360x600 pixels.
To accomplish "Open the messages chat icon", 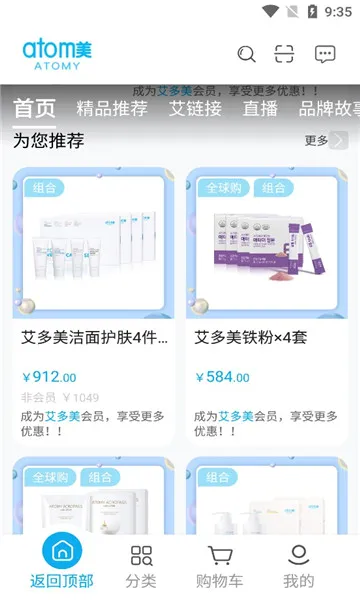I will point(325,54).
